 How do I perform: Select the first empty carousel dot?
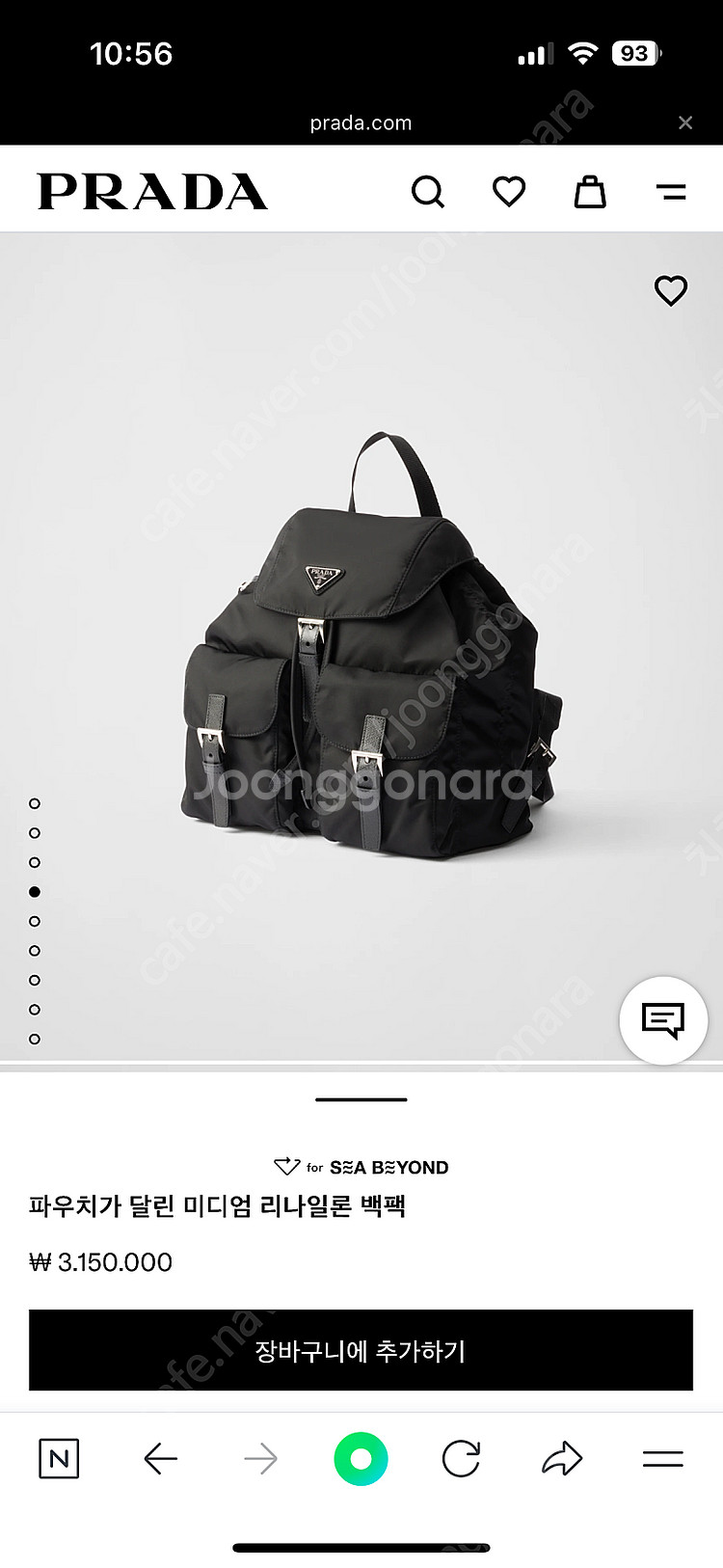(x=37, y=802)
